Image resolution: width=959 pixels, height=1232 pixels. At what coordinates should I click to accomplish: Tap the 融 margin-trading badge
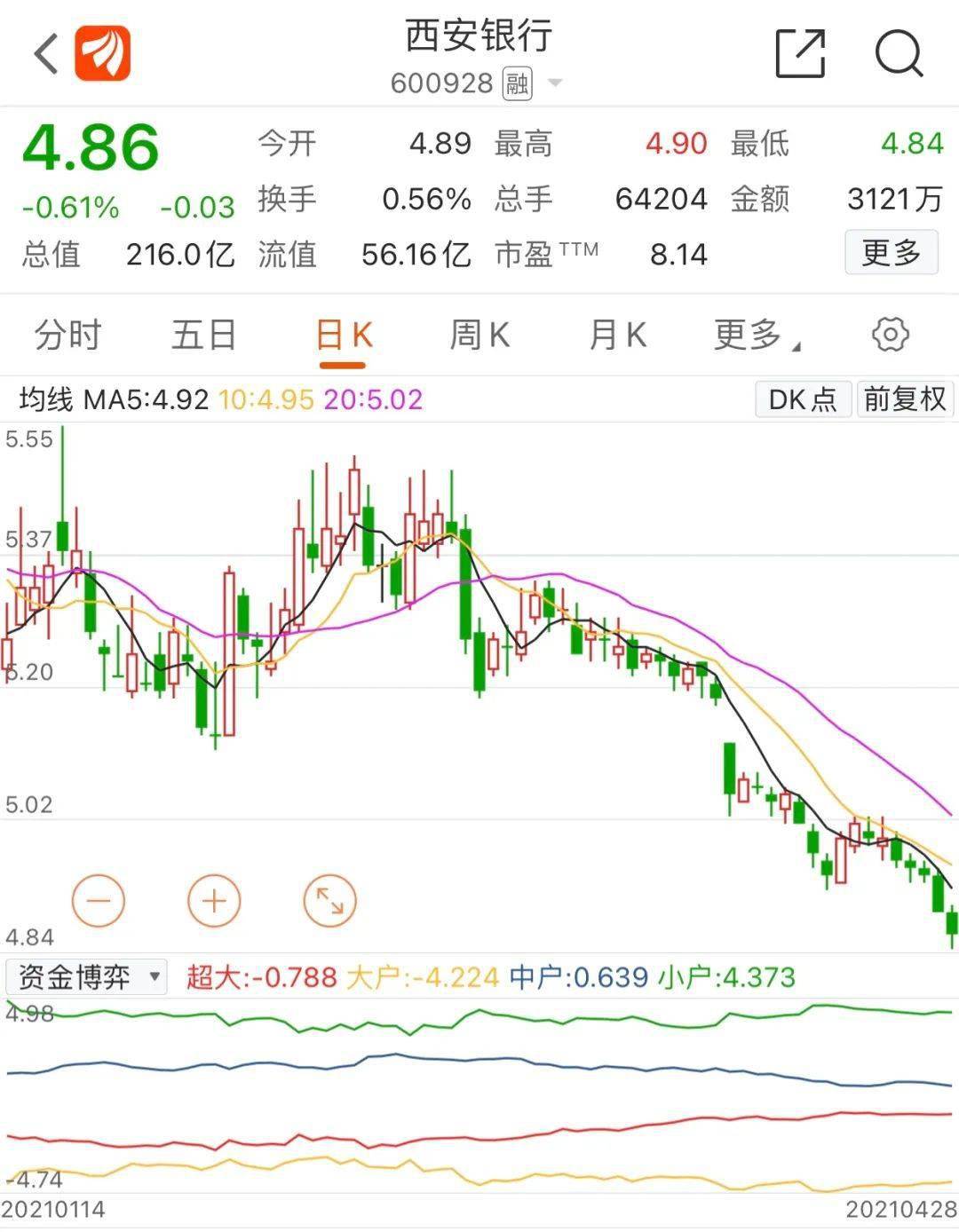[518, 83]
